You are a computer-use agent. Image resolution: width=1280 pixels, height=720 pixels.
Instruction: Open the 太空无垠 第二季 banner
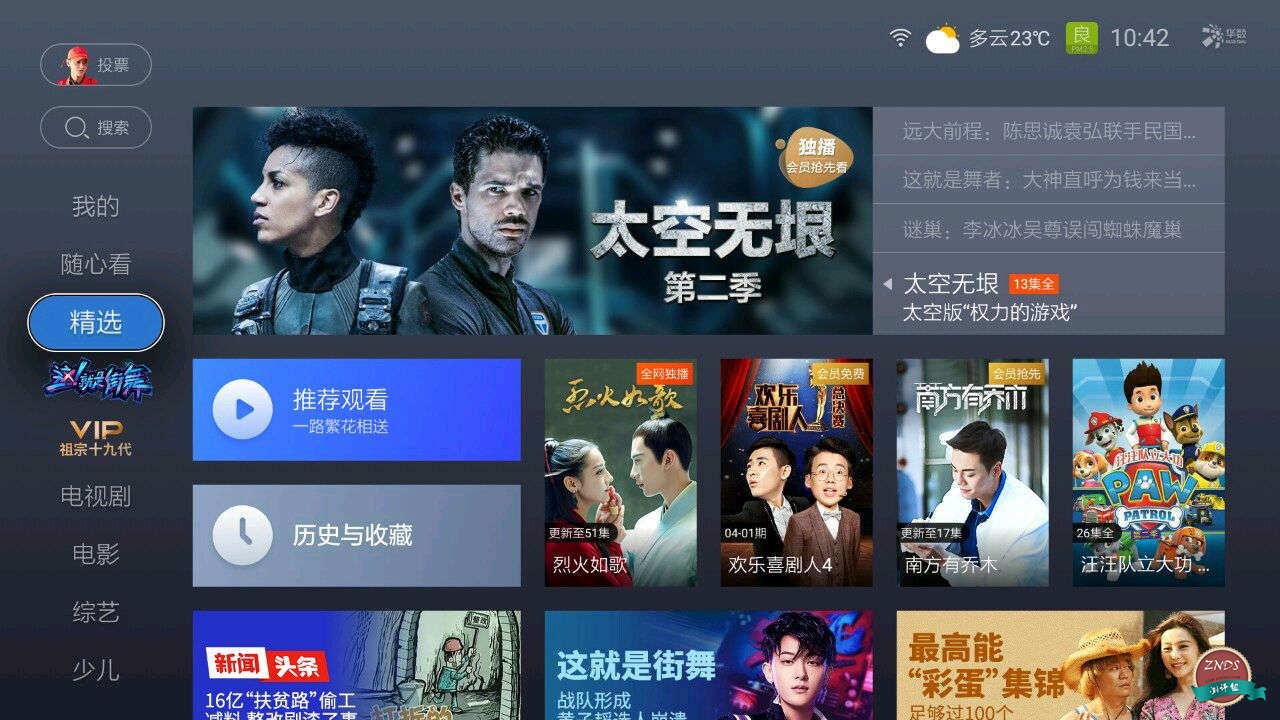pyautogui.click(x=532, y=220)
